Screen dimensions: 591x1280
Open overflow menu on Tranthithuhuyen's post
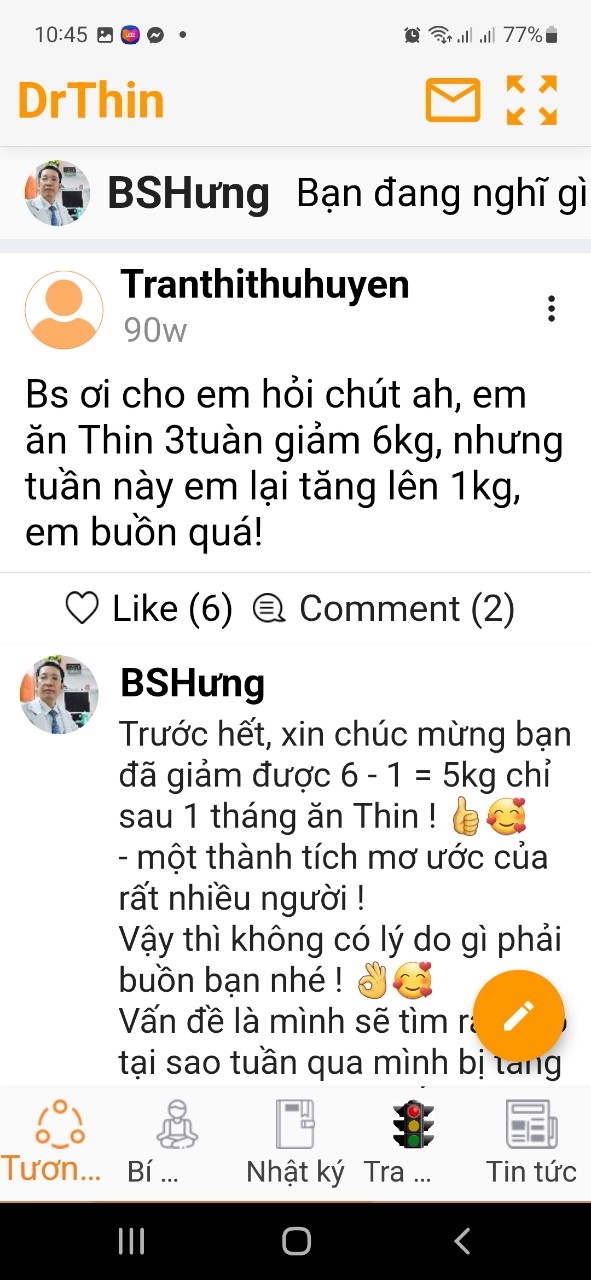point(551,309)
